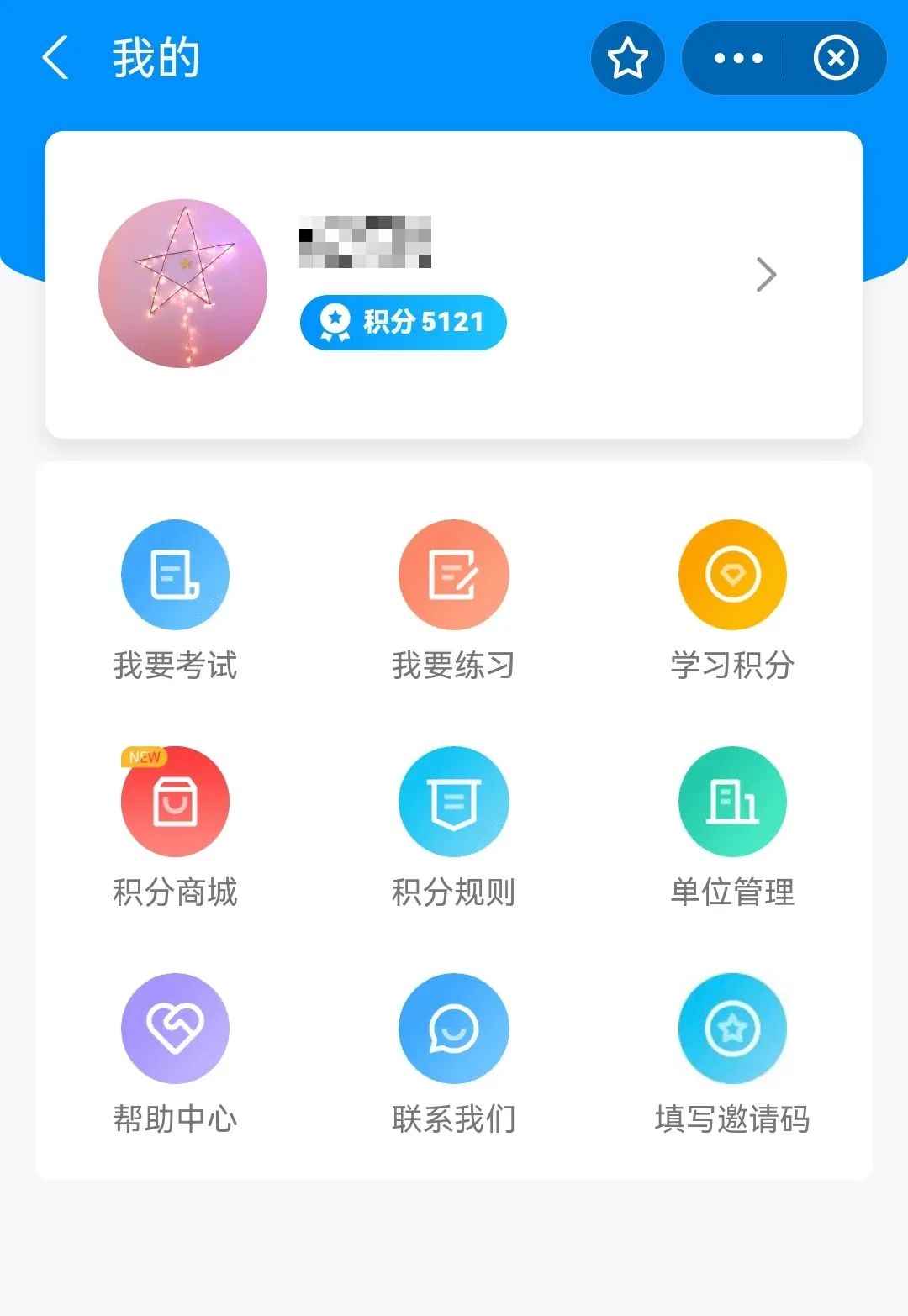Start 我要练习

453,575
